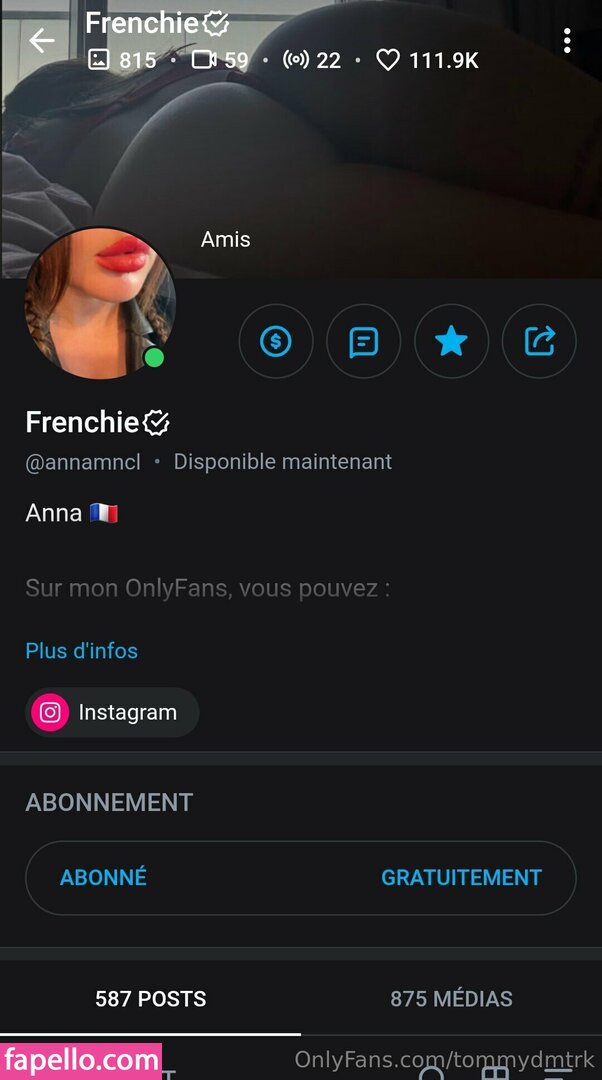Open the Instagram link chip
Viewport: 602px width, 1080px height.
point(112,713)
